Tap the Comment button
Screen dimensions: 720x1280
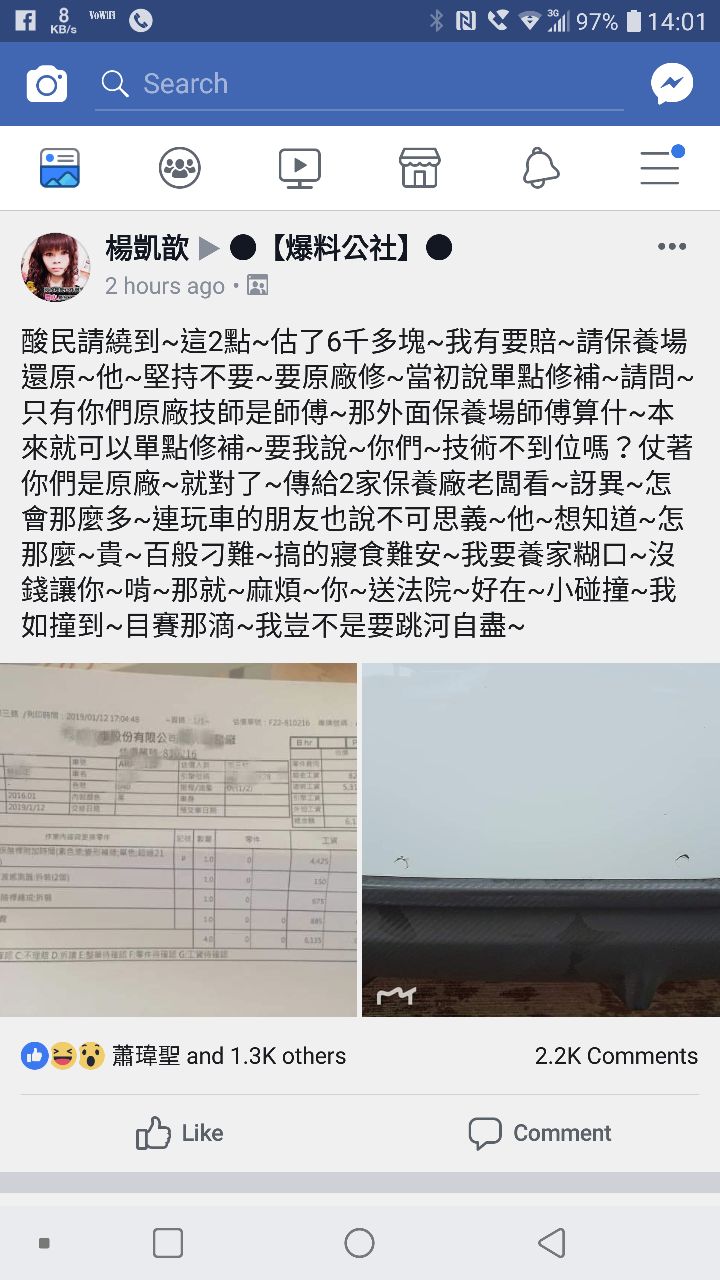click(540, 1133)
